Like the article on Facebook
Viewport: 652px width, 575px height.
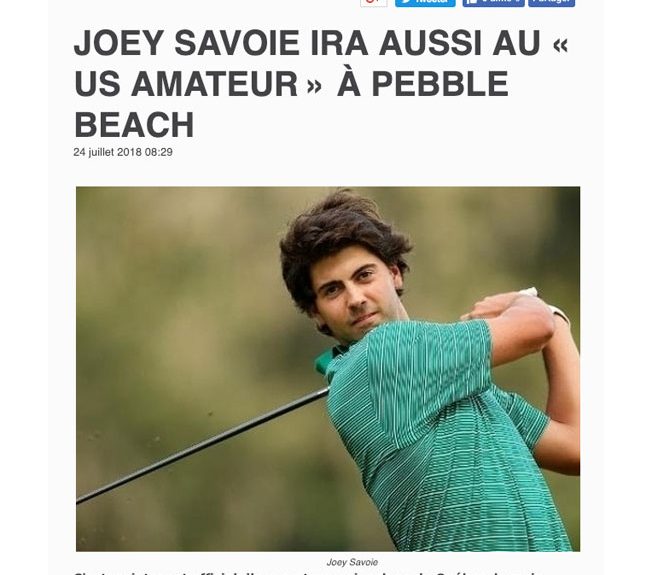(493, 2)
